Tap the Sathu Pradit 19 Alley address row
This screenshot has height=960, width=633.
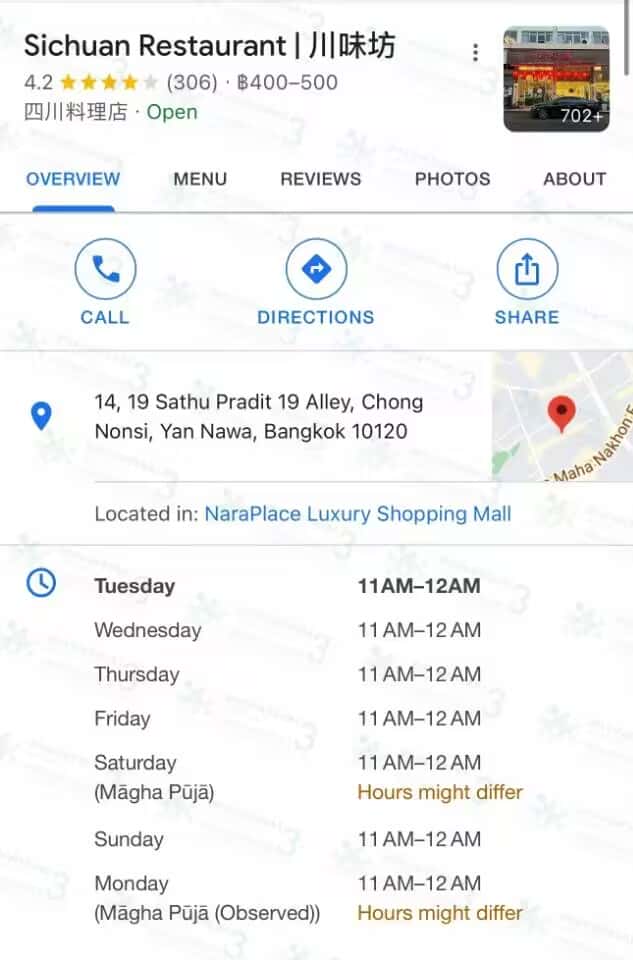tap(258, 417)
